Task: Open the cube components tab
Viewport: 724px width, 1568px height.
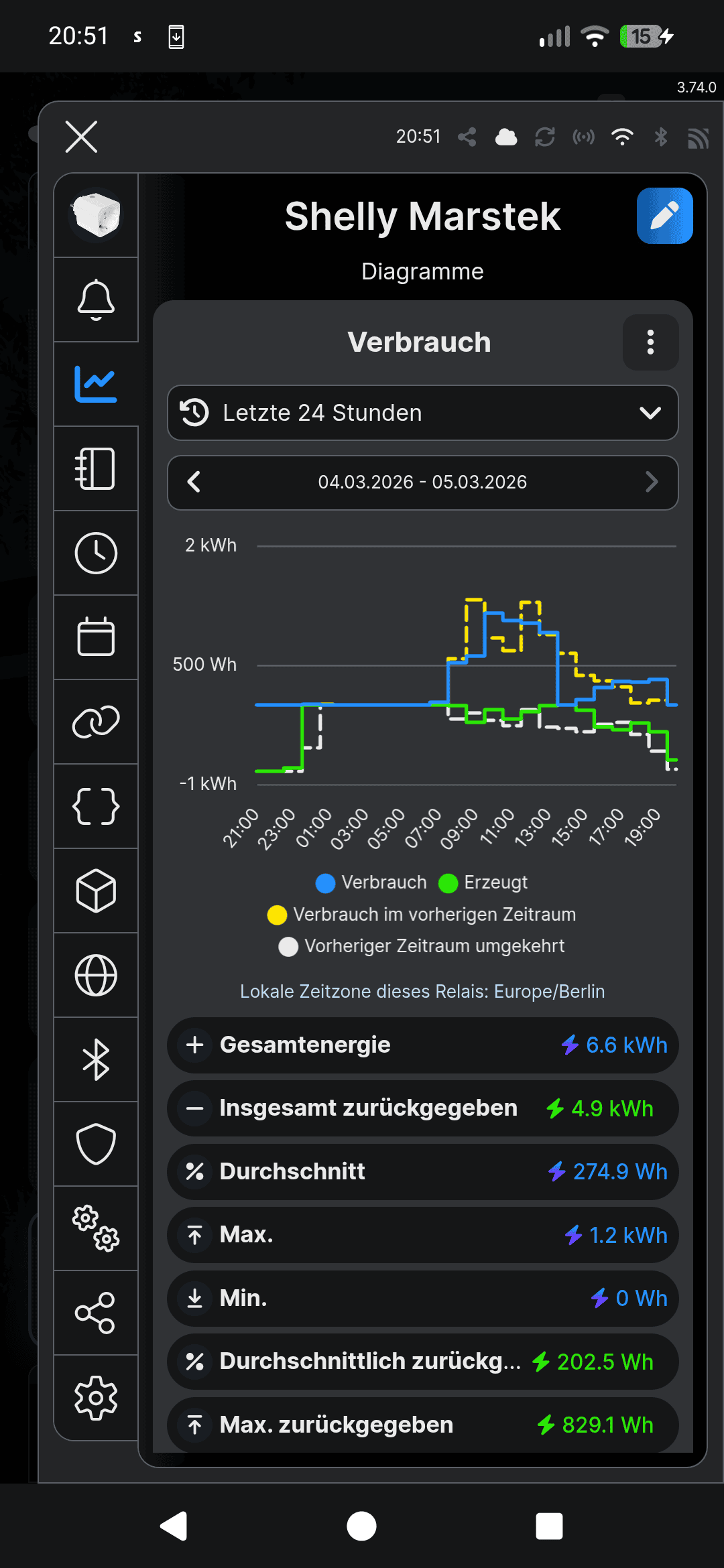Action: [96, 891]
